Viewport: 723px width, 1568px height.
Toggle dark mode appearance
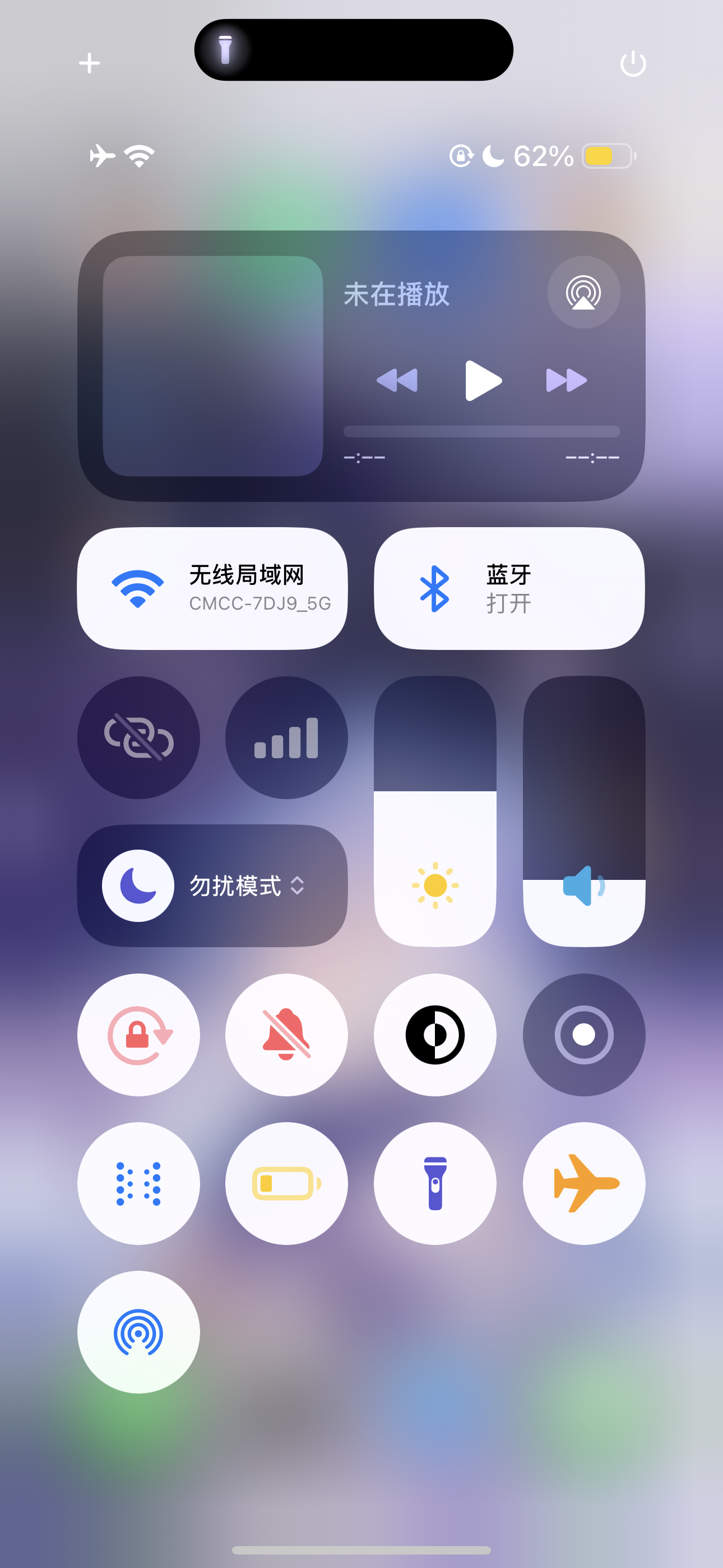(434, 1034)
